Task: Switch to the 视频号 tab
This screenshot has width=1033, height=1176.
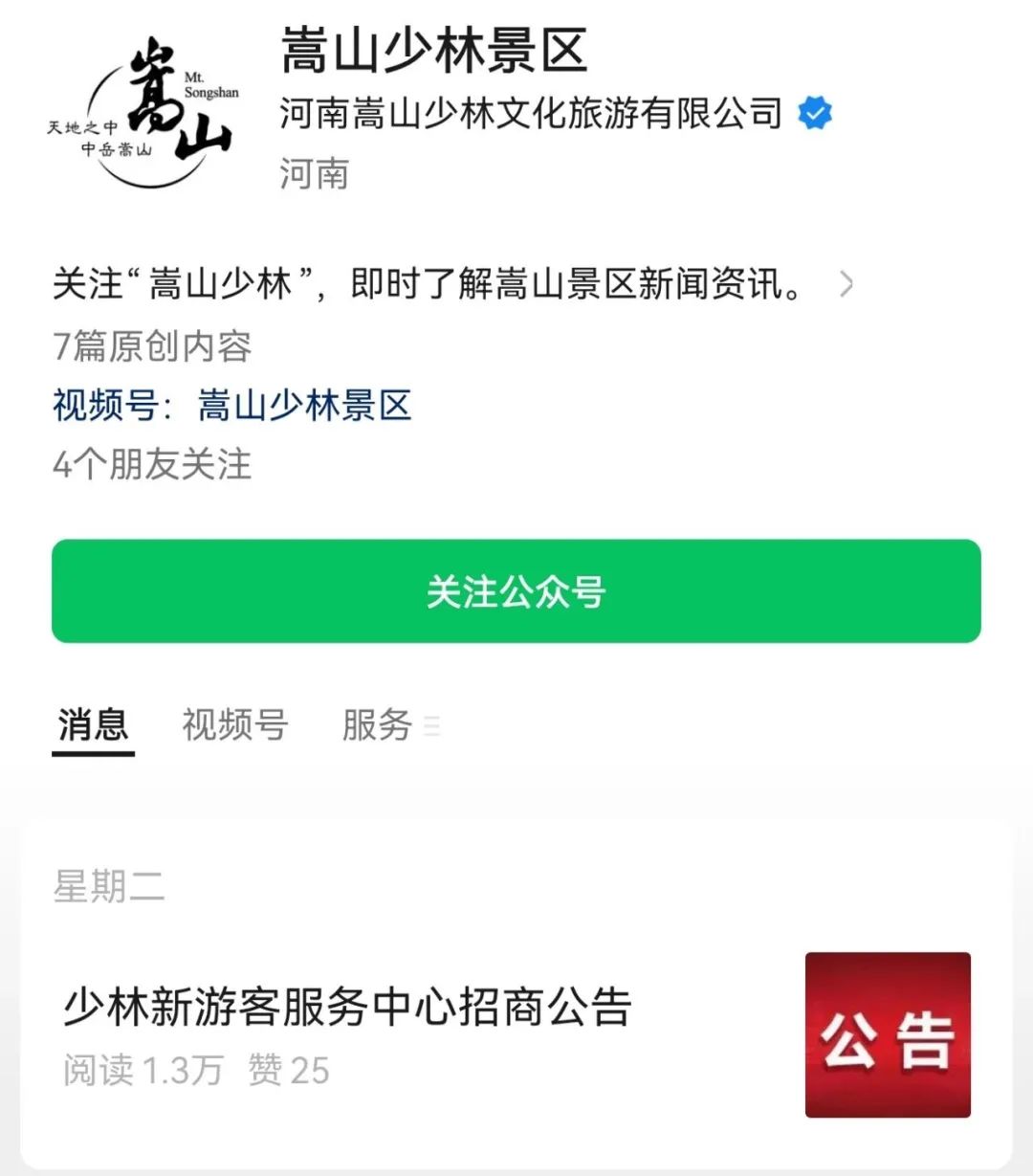Action: 234,725
